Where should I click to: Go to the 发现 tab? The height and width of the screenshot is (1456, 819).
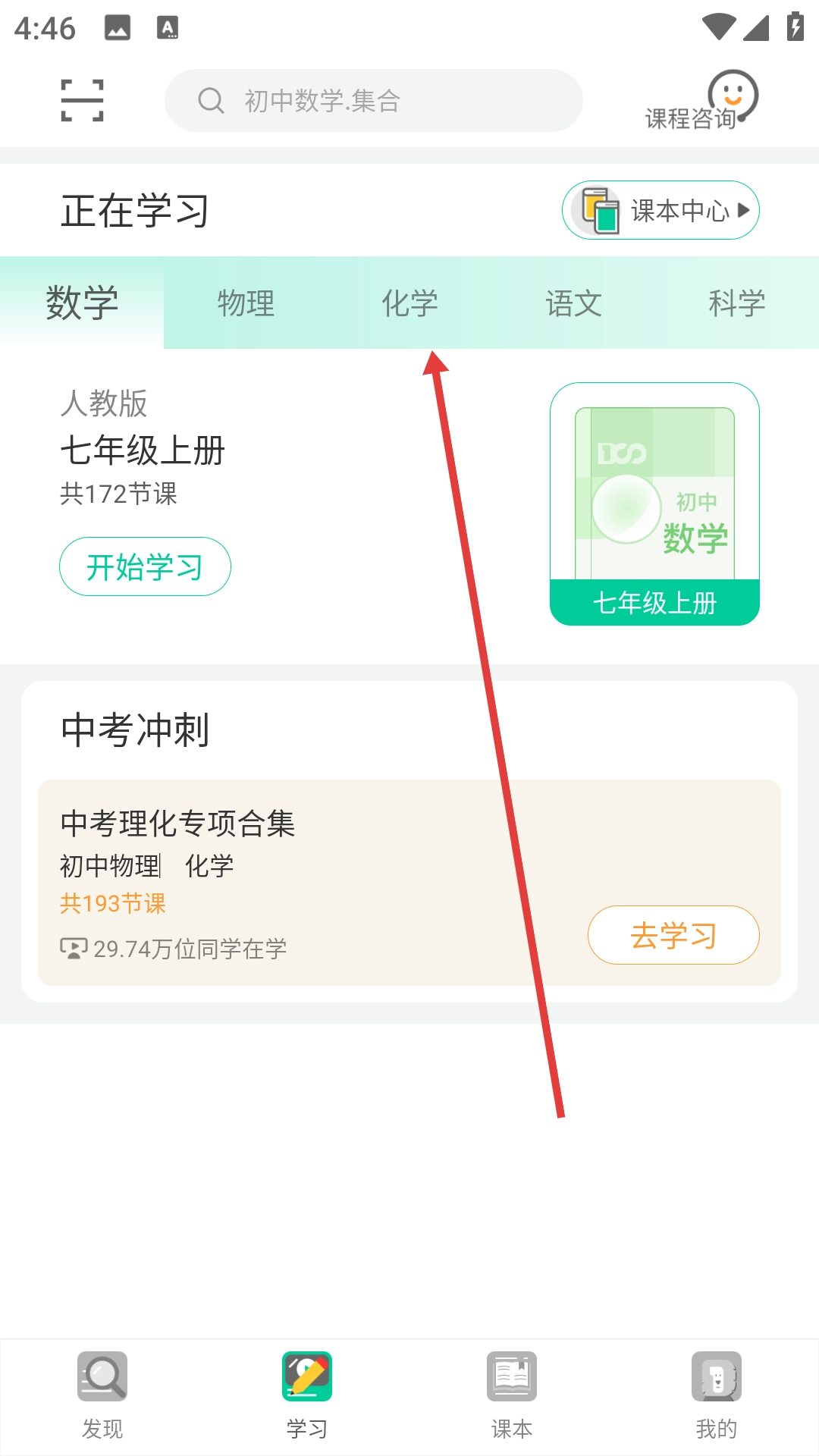(x=102, y=1395)
